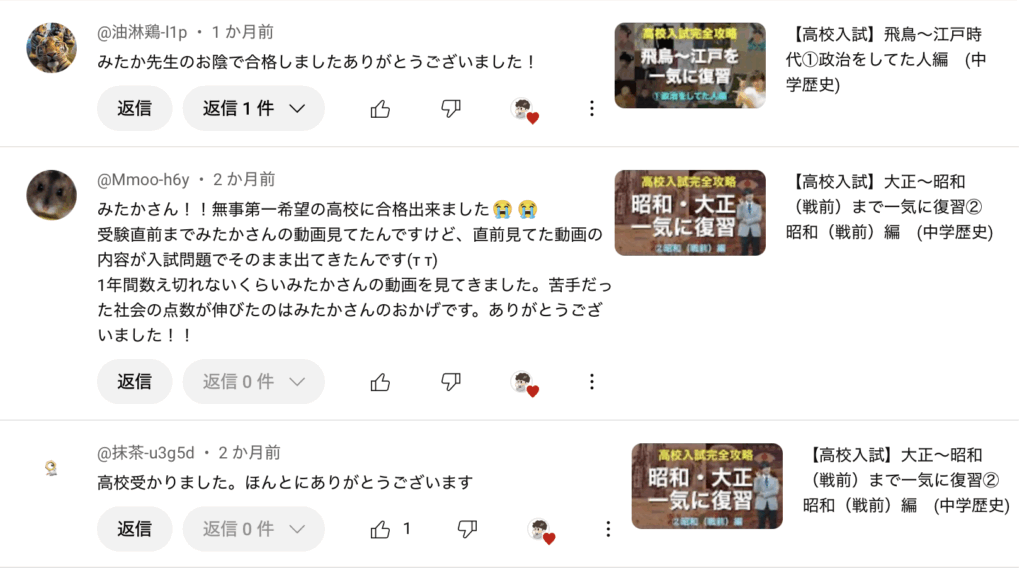Open the 飛鳥〜江戸 video thumbnail
Screen dimensions: 1024x568
pos(690,65)
